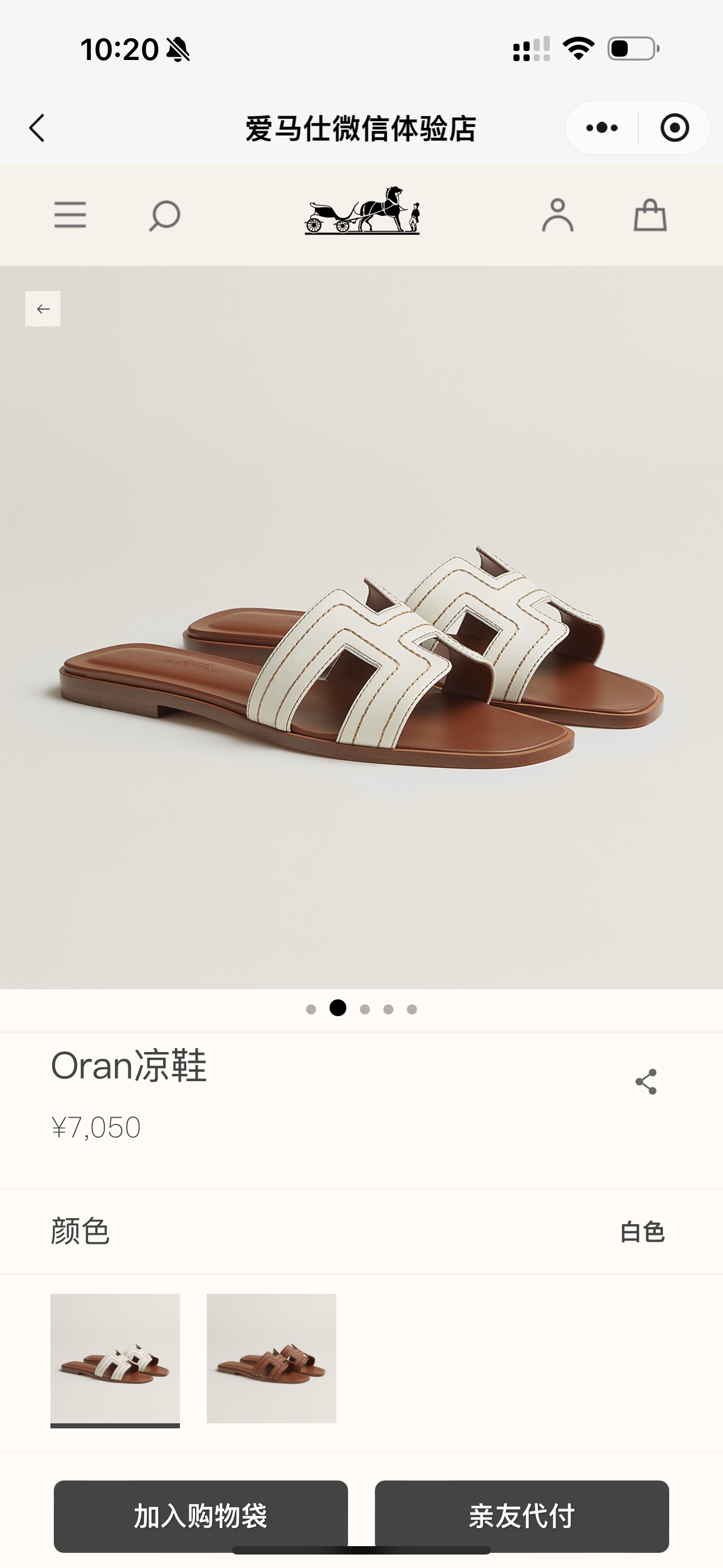
Task: Select the brown color sandal swatch
Action: [271, 1358]
